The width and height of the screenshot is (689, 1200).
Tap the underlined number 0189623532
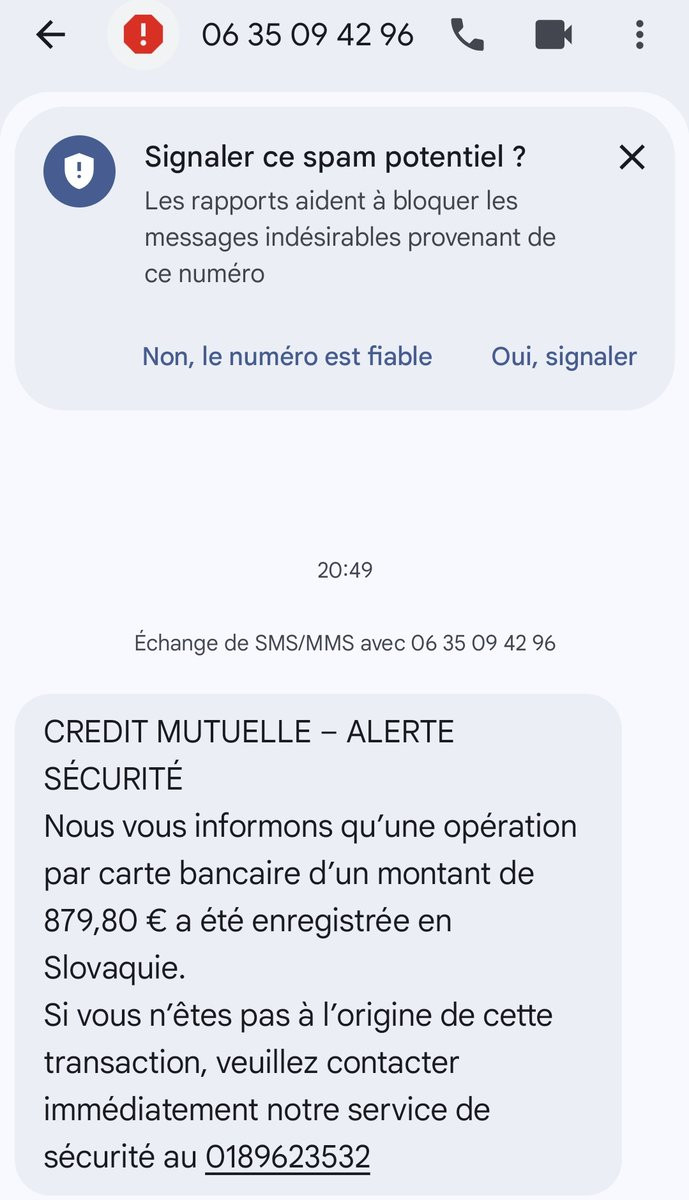click(x=288, y=1158)
